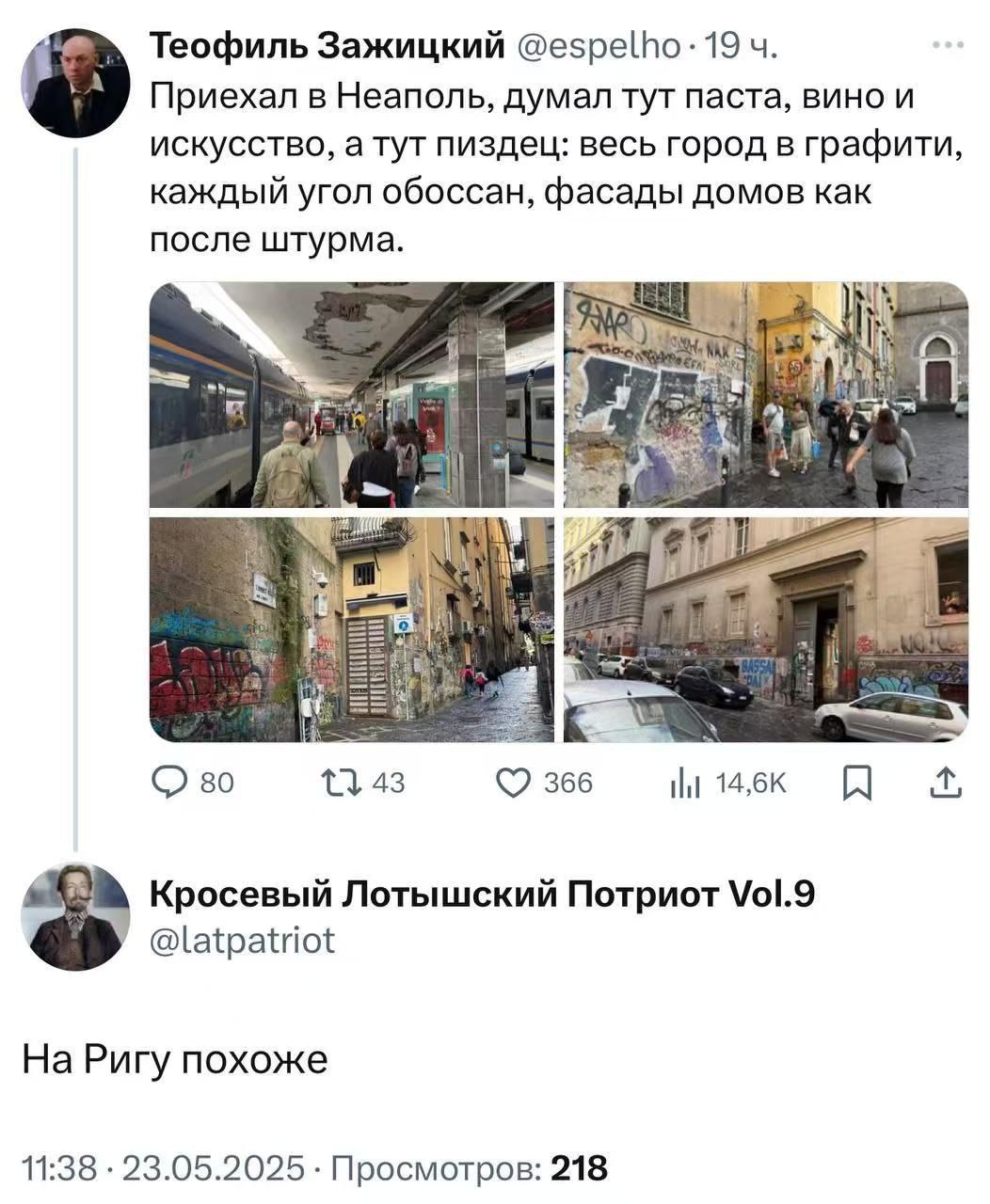The height and width of the screenshot is (1204, 990).
Task: Open Кросевый Лотышский Потриот's profile avatar
Action: click(75, 916)
